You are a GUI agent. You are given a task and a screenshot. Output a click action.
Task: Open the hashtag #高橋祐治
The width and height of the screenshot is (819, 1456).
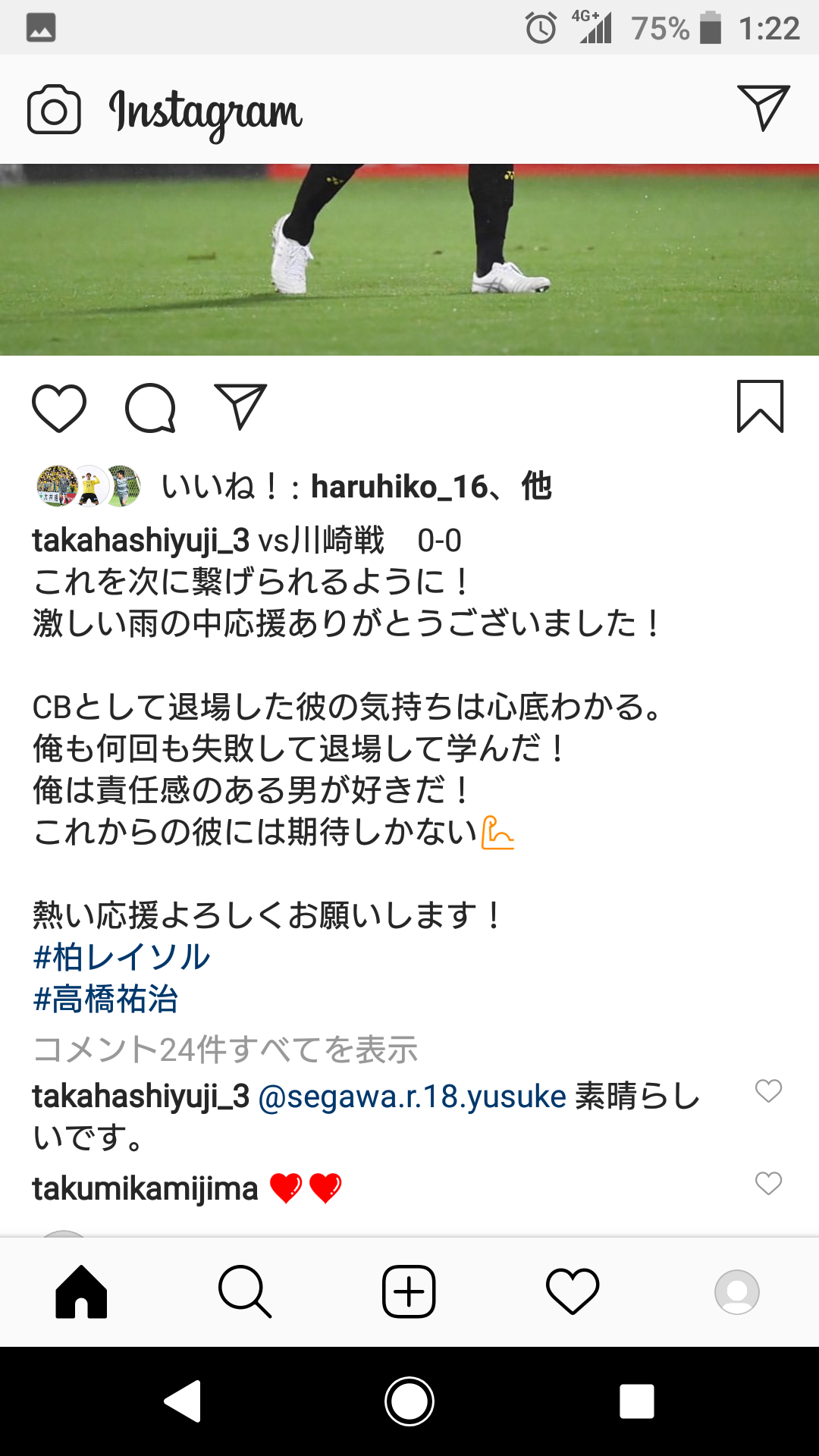(106, 999)
